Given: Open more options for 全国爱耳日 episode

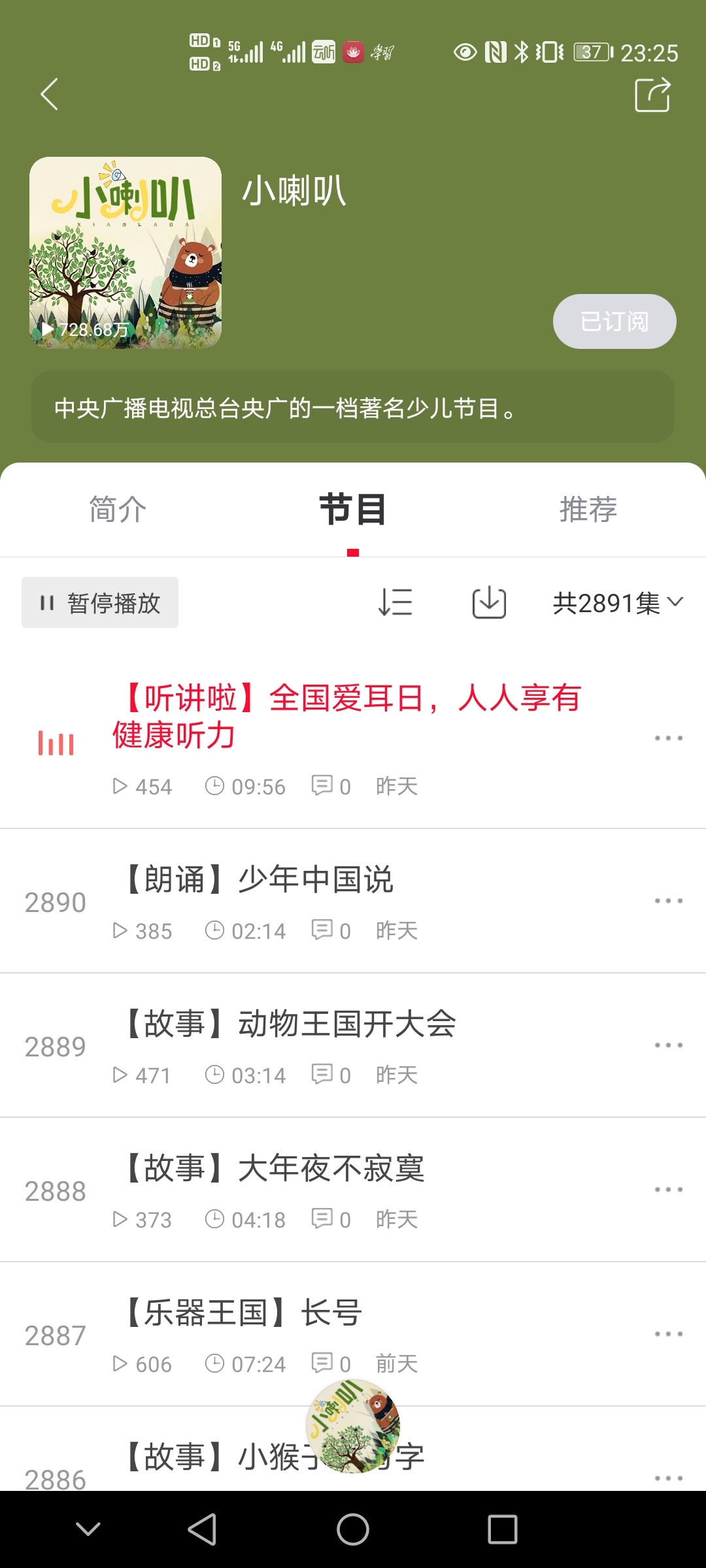Looking at the screenshot, I should pyautogui.click(x=669, y=738).
